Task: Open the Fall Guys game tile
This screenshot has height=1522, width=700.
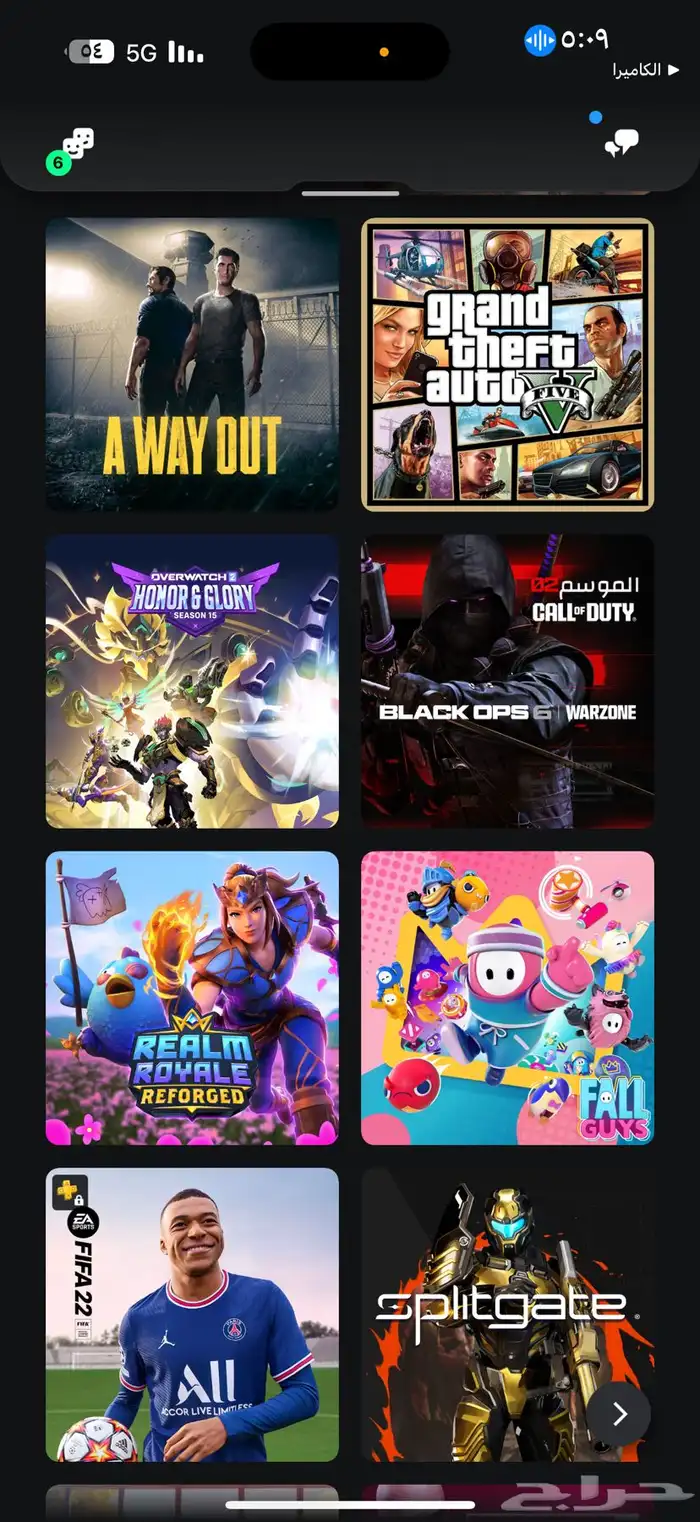Action: tap(507, 997)
